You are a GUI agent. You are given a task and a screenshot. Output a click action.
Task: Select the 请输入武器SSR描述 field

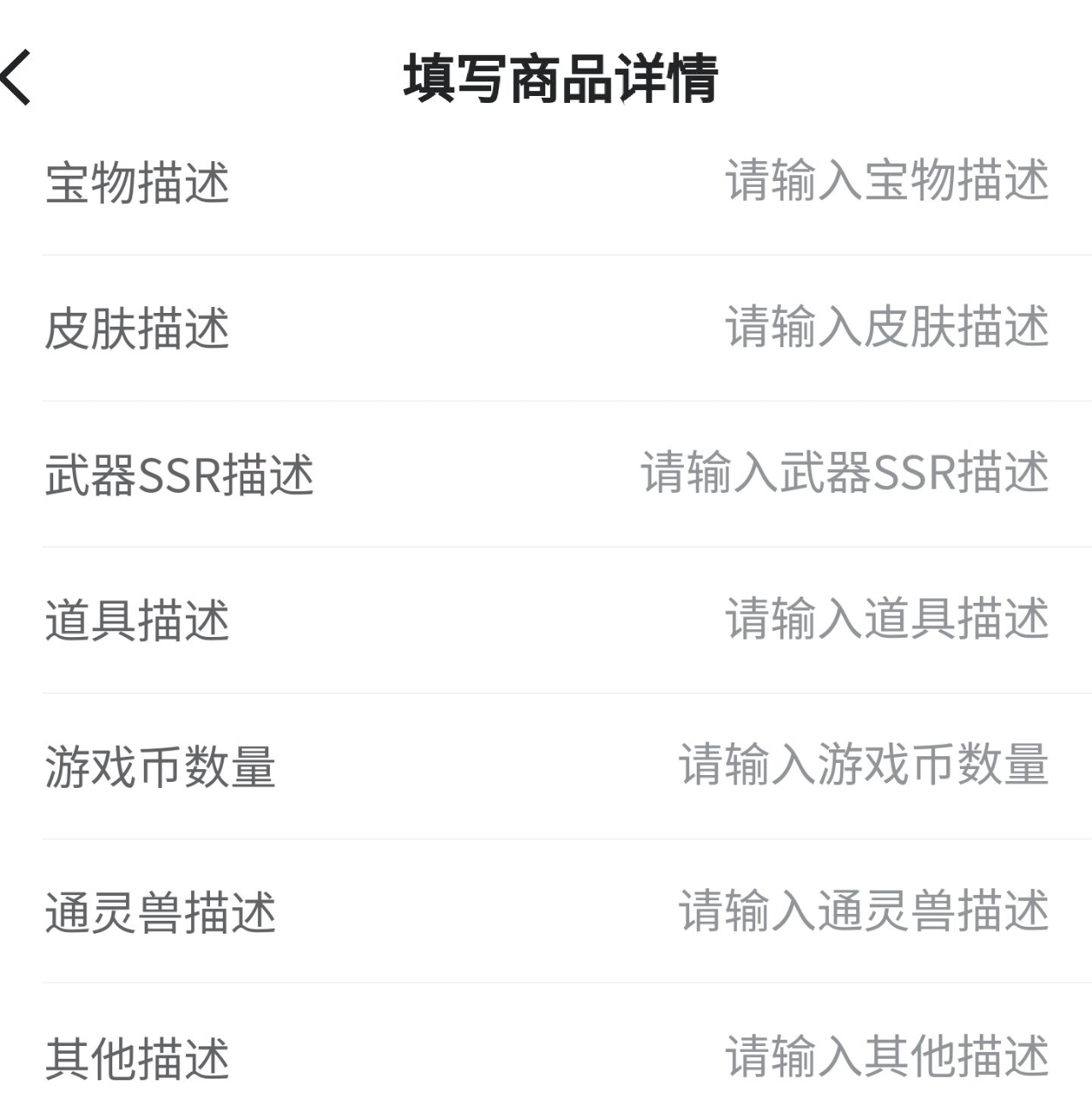click(844, 472)
